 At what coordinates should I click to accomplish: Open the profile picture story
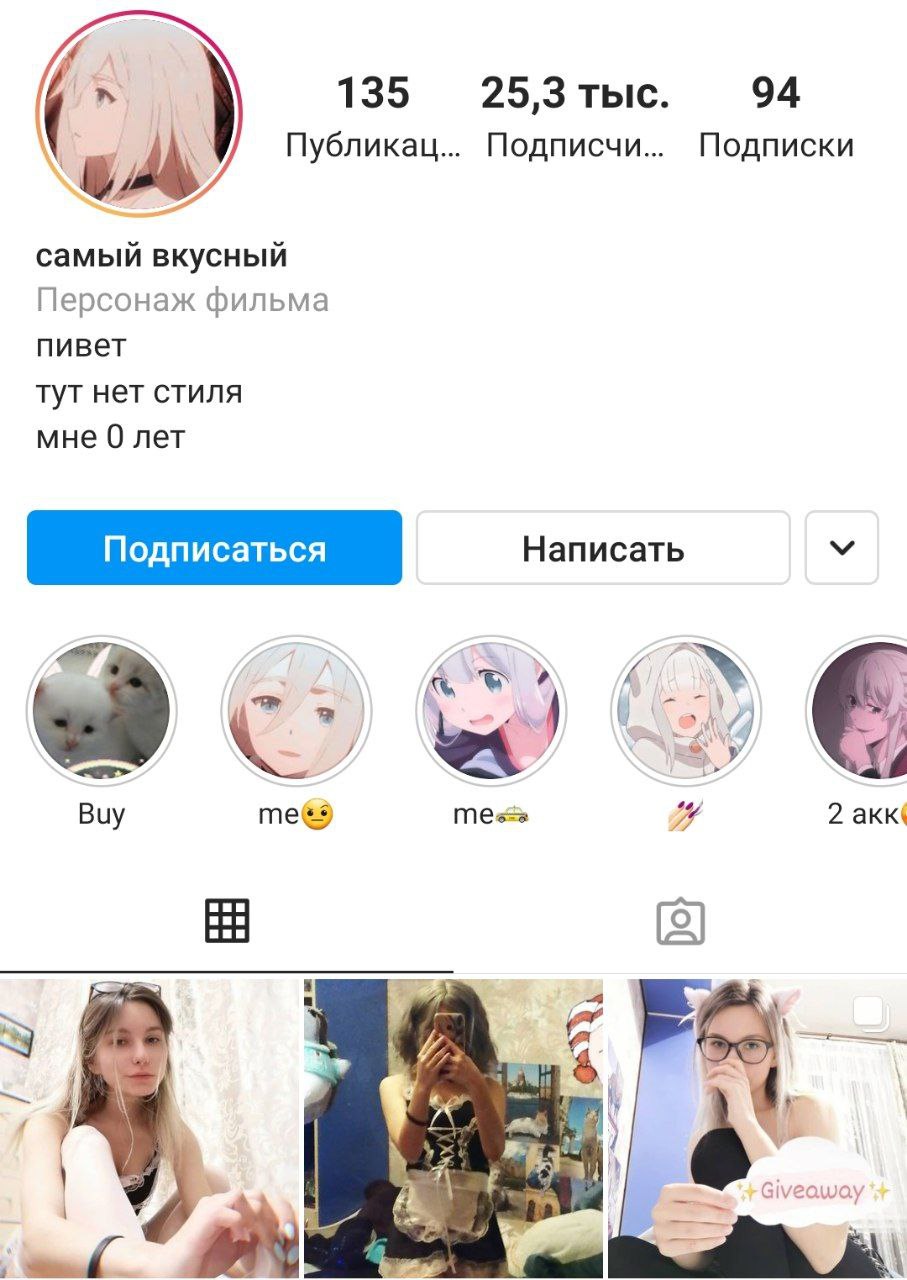pos(139,111)
